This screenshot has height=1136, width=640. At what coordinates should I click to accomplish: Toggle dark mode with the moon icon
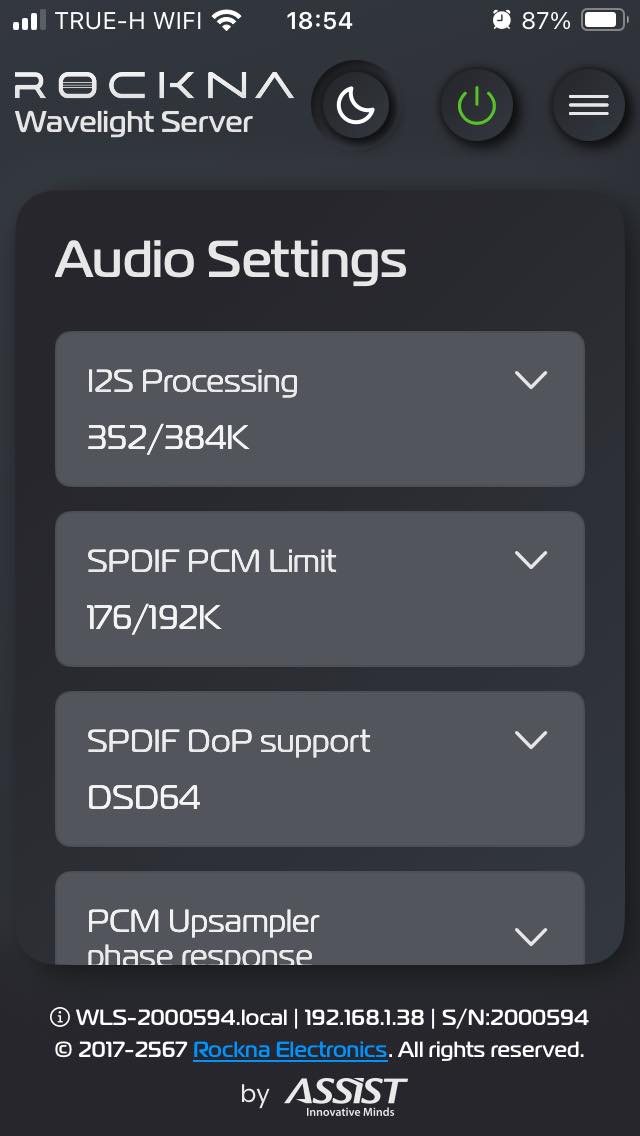[355, 106]
